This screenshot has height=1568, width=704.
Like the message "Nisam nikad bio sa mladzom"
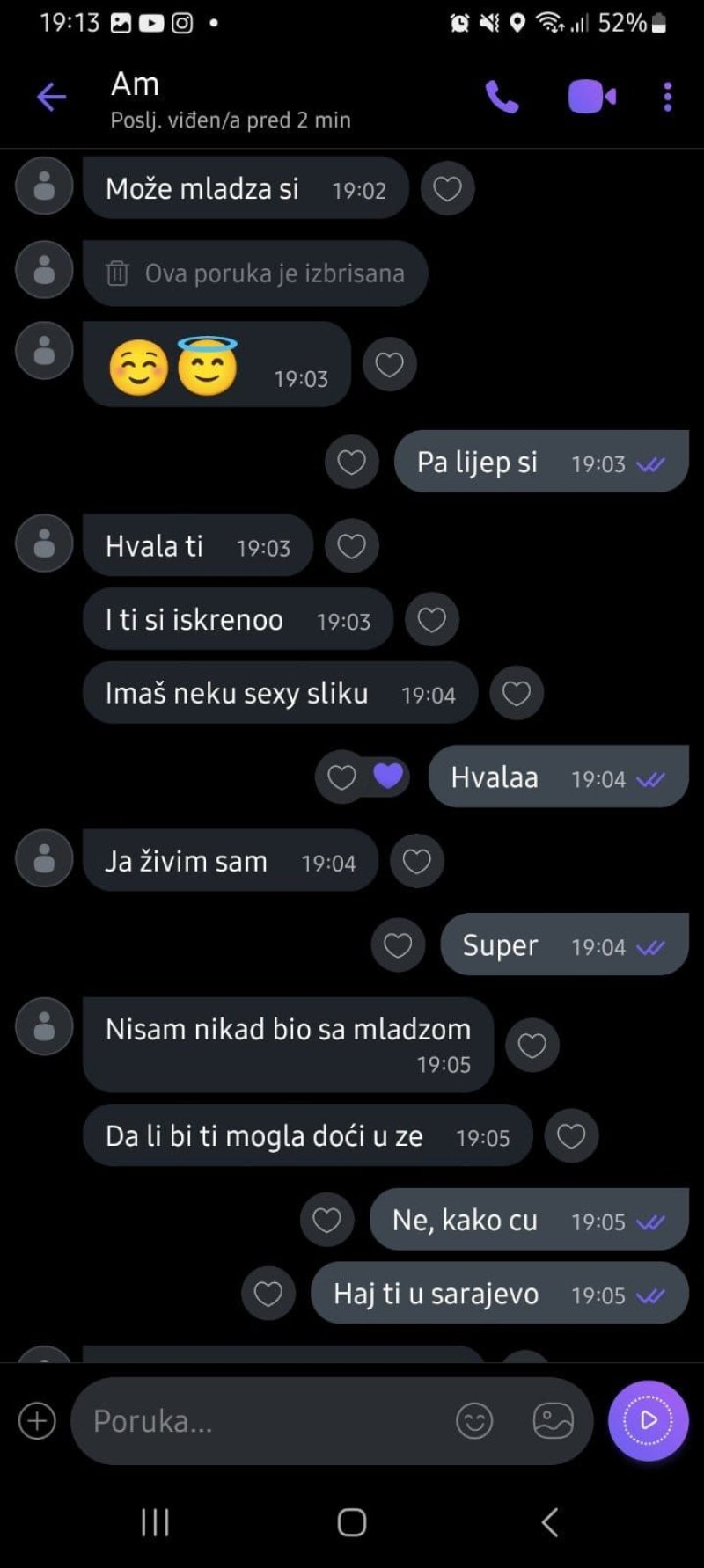click(532, 1046)
